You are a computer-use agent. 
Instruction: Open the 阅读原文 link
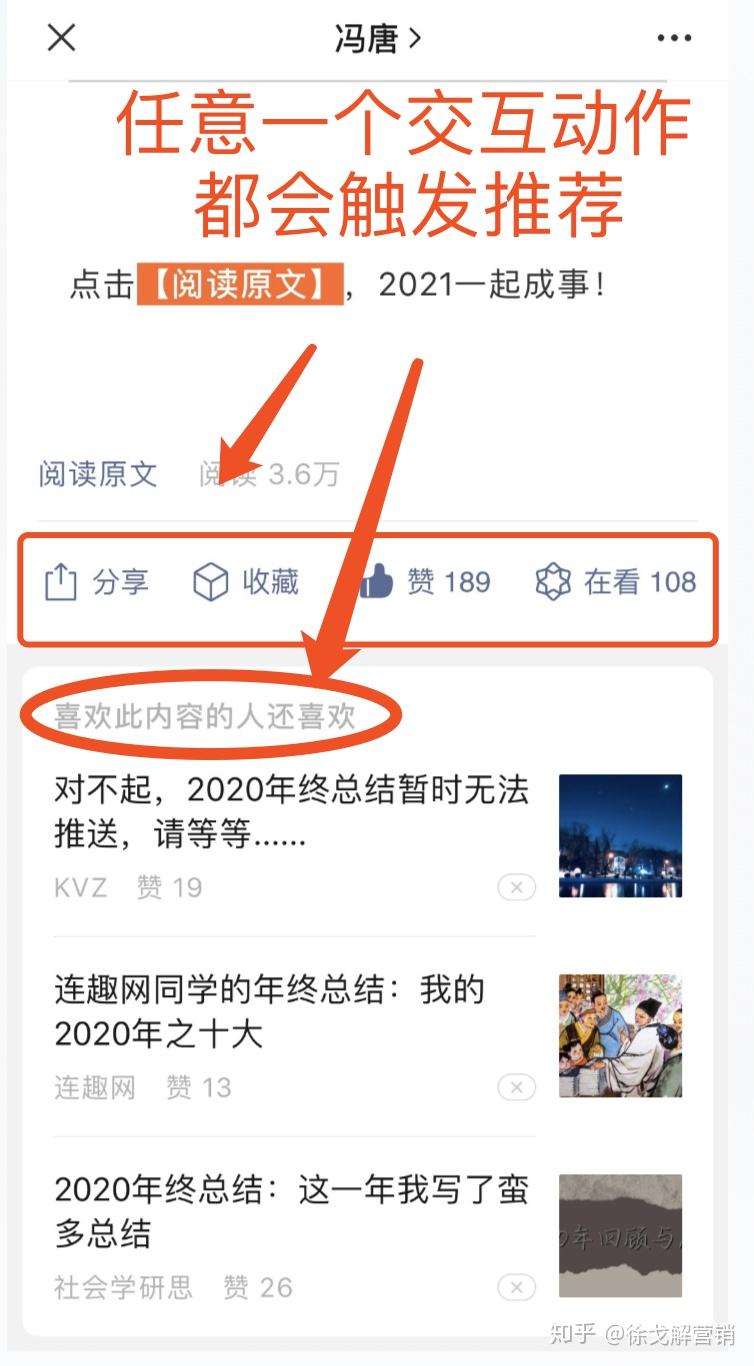point(98,474)
